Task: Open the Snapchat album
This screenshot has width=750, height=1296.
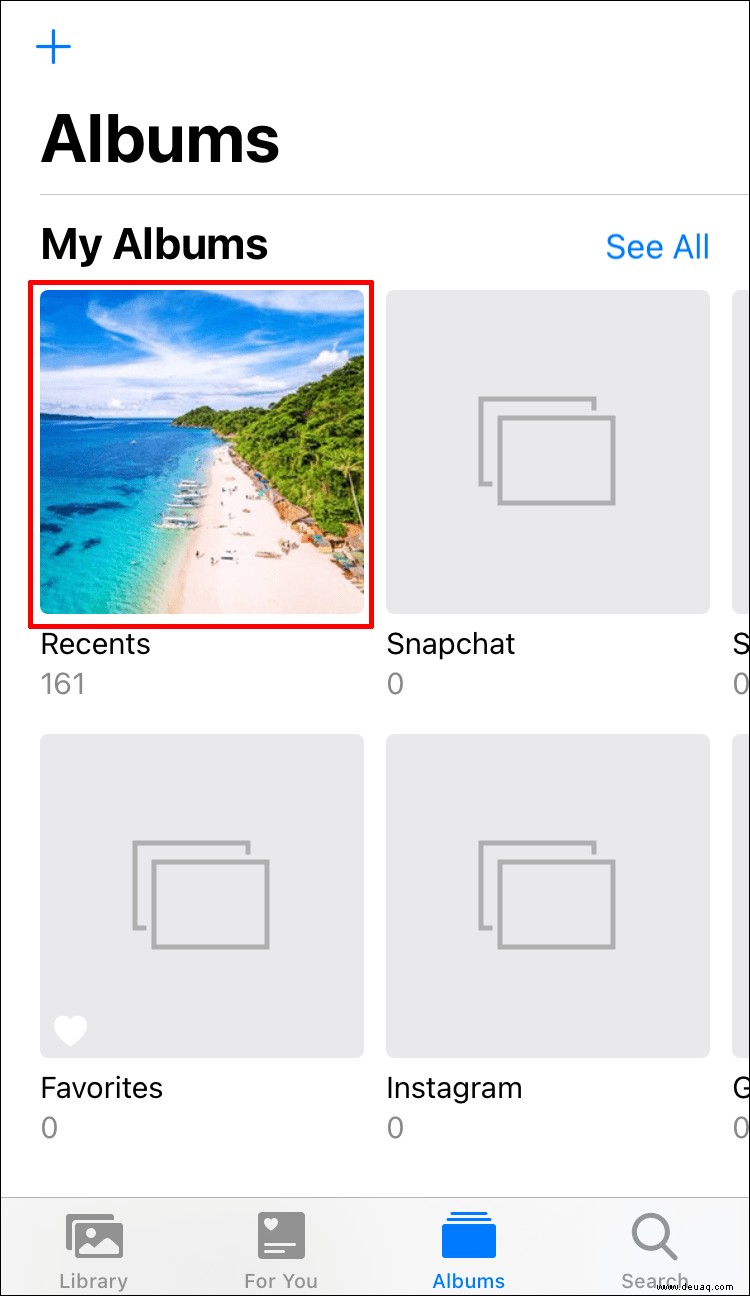Action: 548,452
